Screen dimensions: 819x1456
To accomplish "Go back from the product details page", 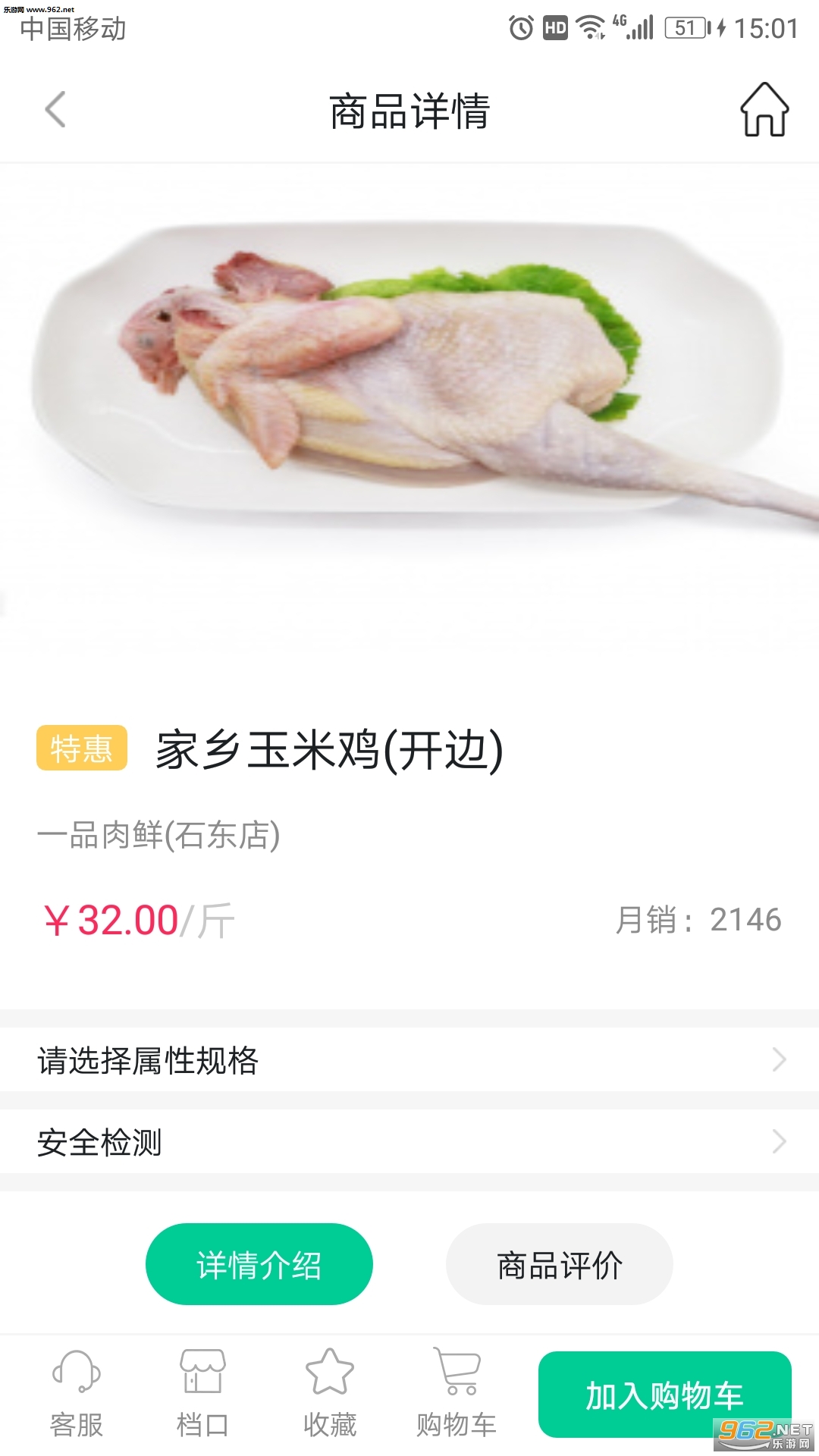I will (x=55, y=110).
